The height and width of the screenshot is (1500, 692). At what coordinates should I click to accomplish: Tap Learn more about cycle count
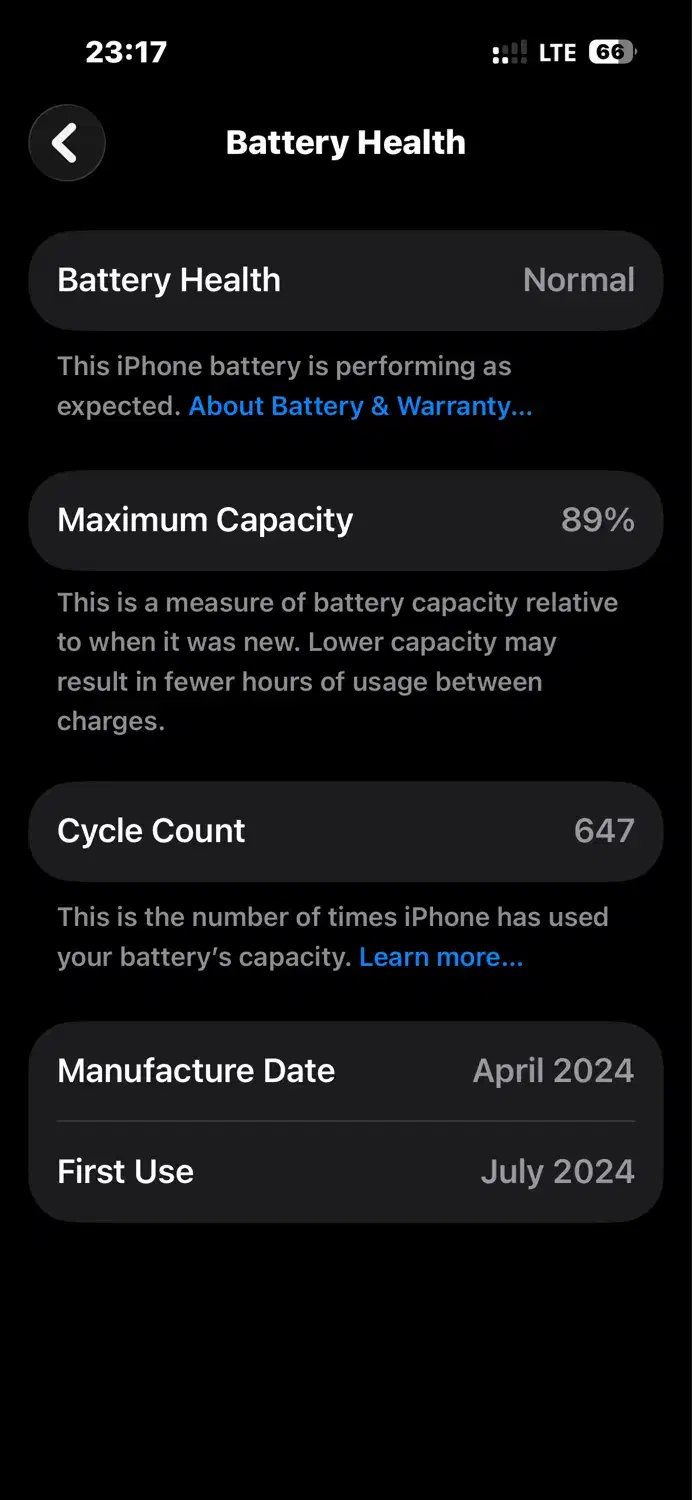(440, 957)
